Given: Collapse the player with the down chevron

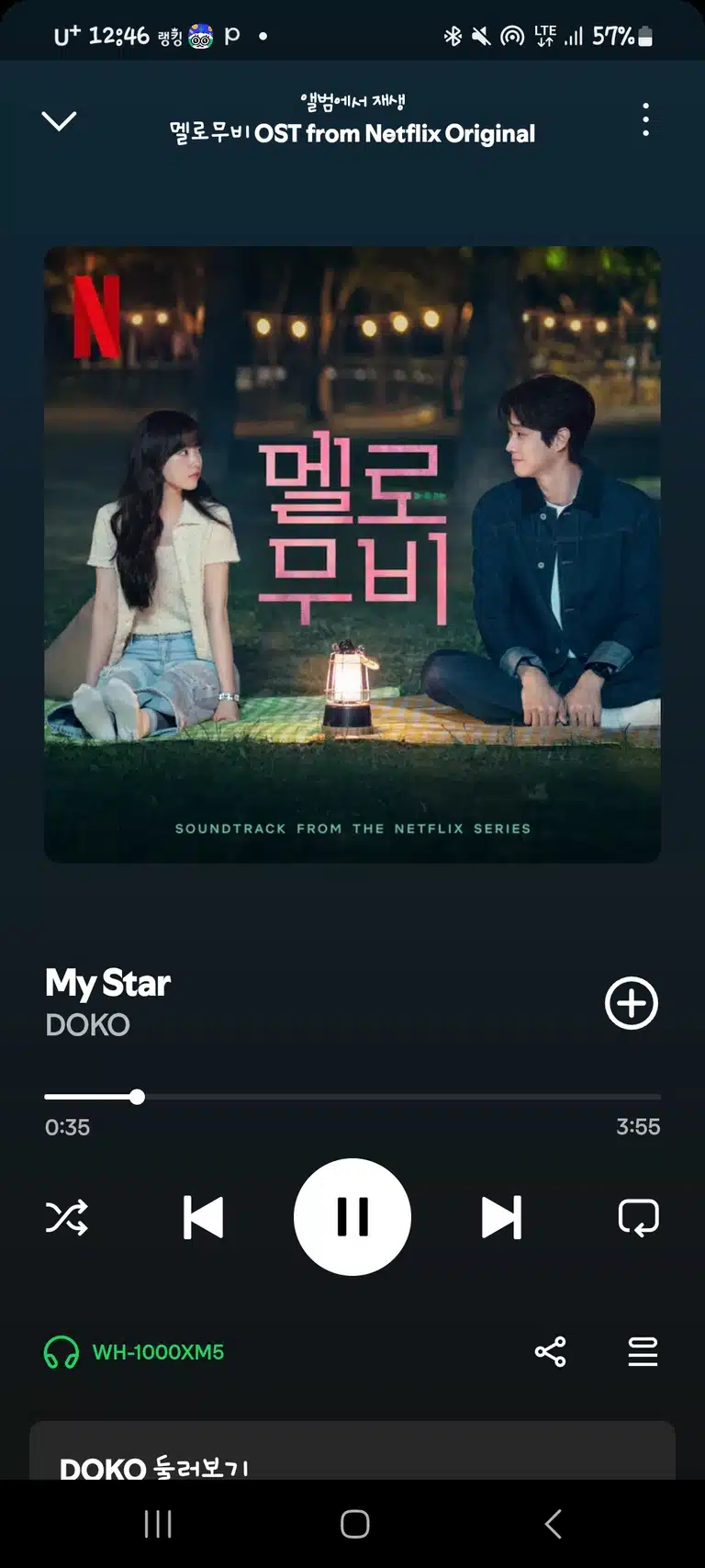Looking at the screenshot, I should 59,121.
